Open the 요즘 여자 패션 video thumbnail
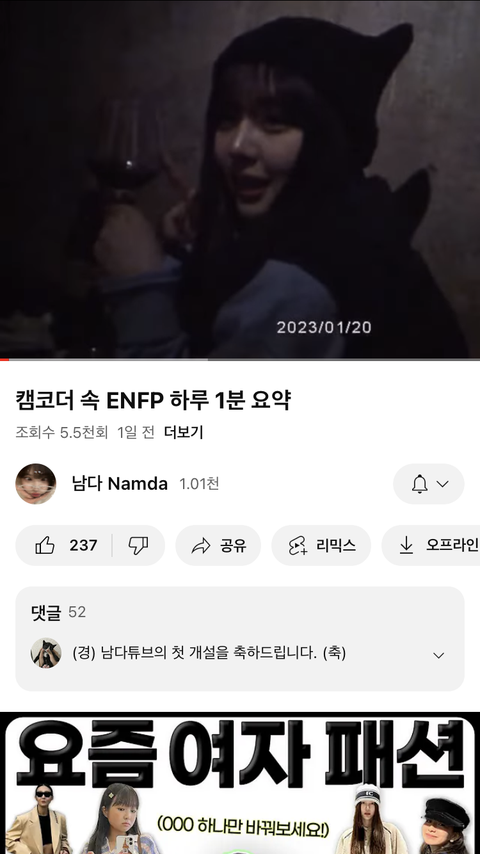 [240, 783]
